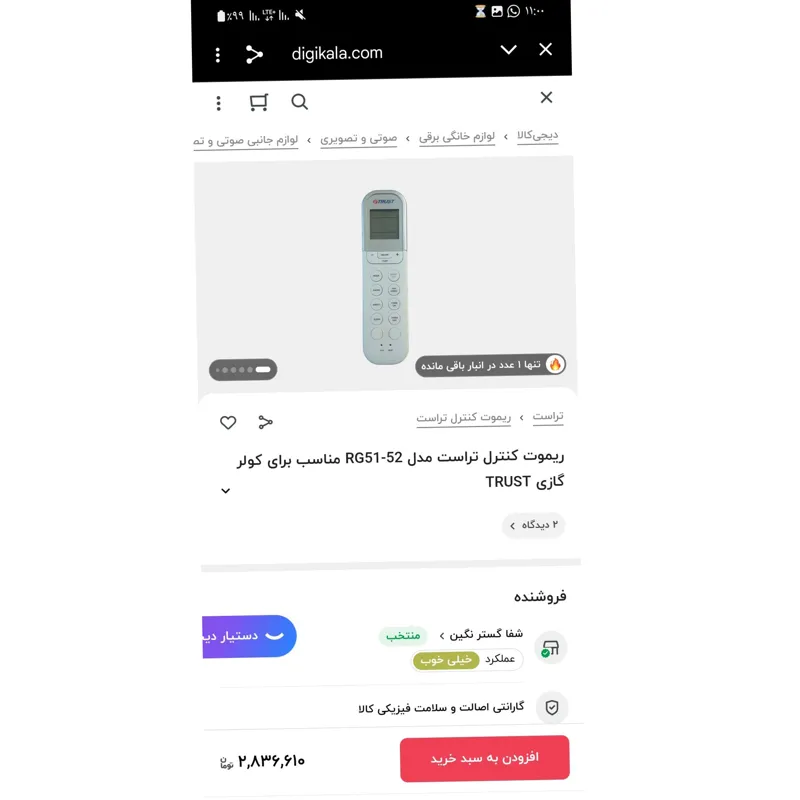The width and height of the screenshot is (800, 800).
Task: Collapse browser bar with down chevron
Action: coord(508,50)
